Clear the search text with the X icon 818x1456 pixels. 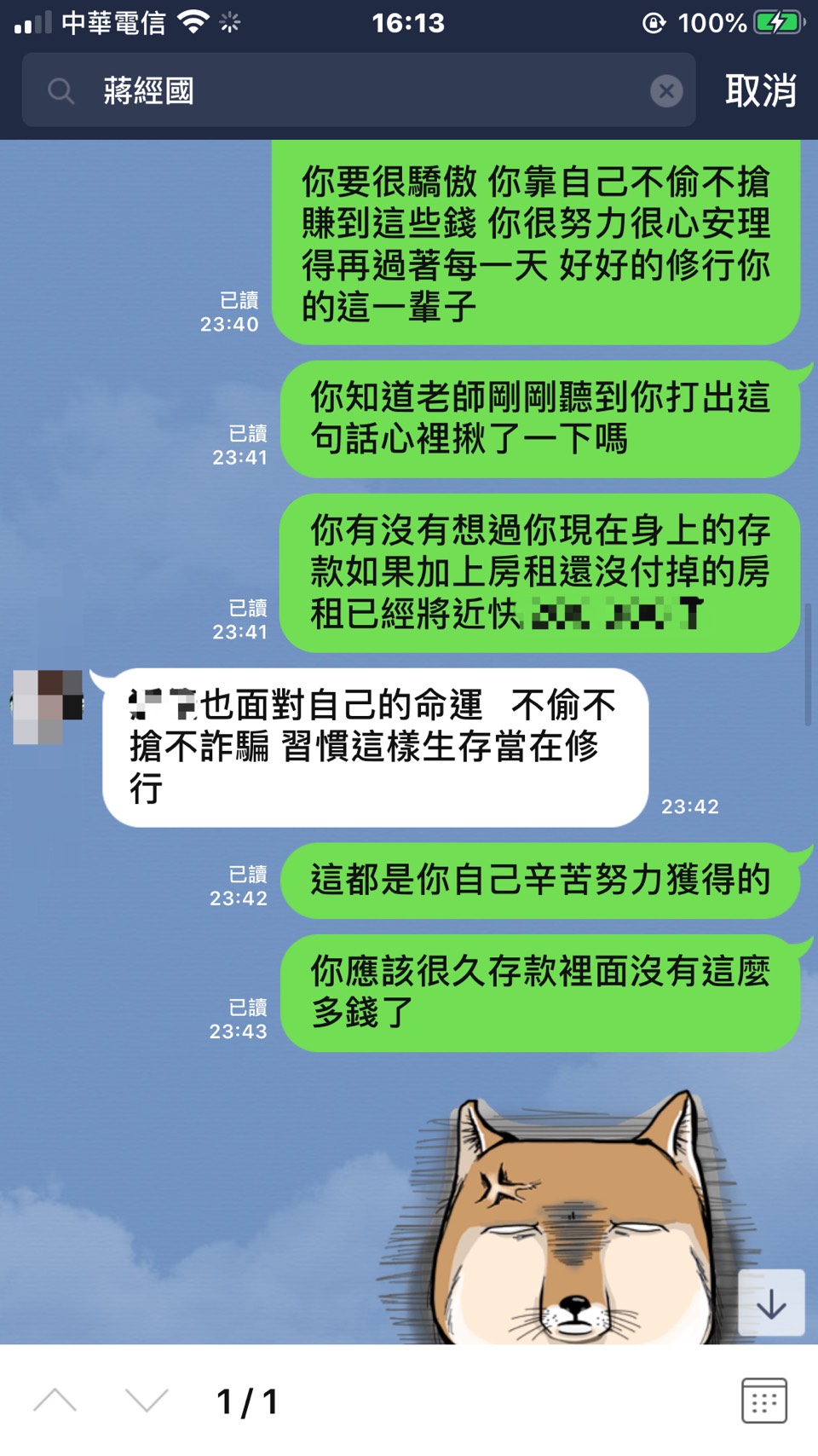tap(666, 91)
